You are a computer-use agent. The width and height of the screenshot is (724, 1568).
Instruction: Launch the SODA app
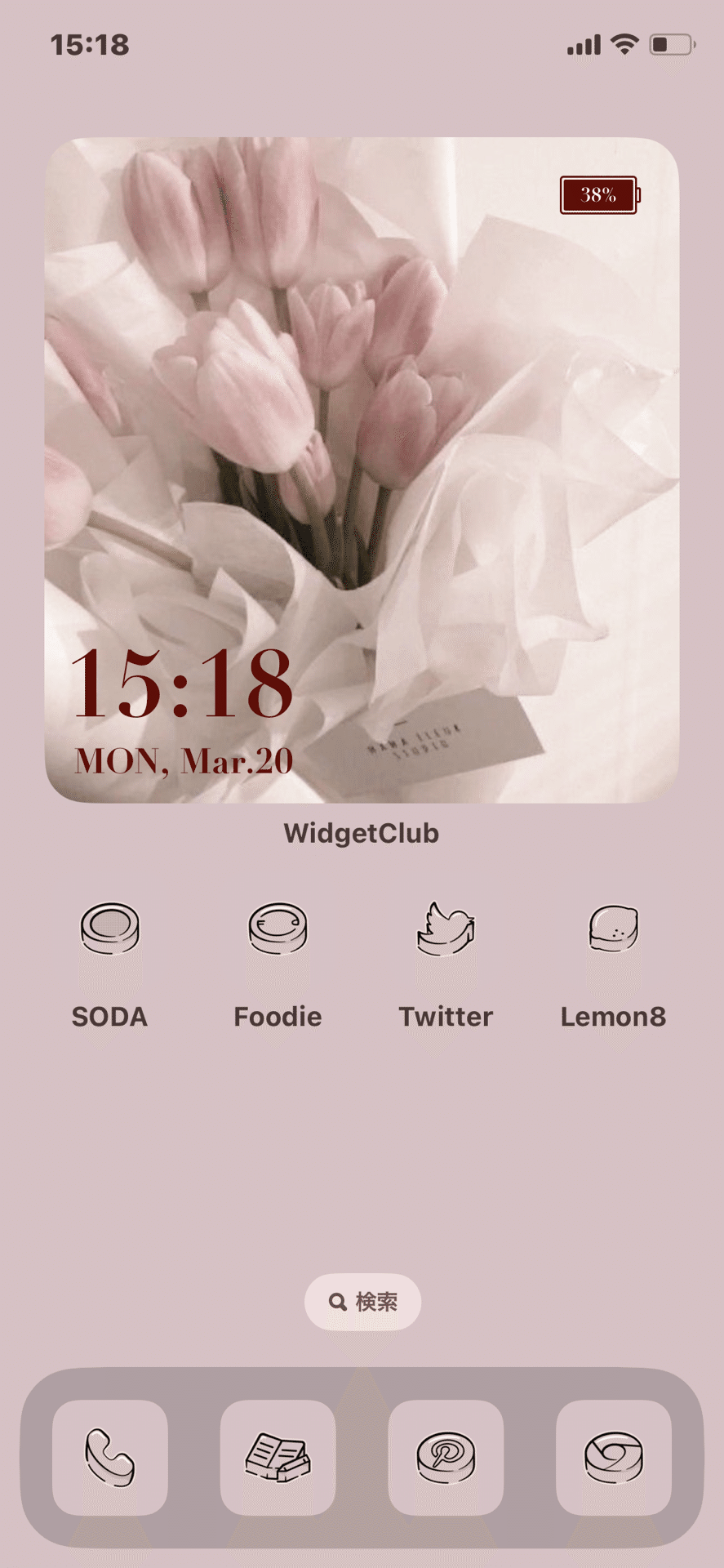point(110,929)
